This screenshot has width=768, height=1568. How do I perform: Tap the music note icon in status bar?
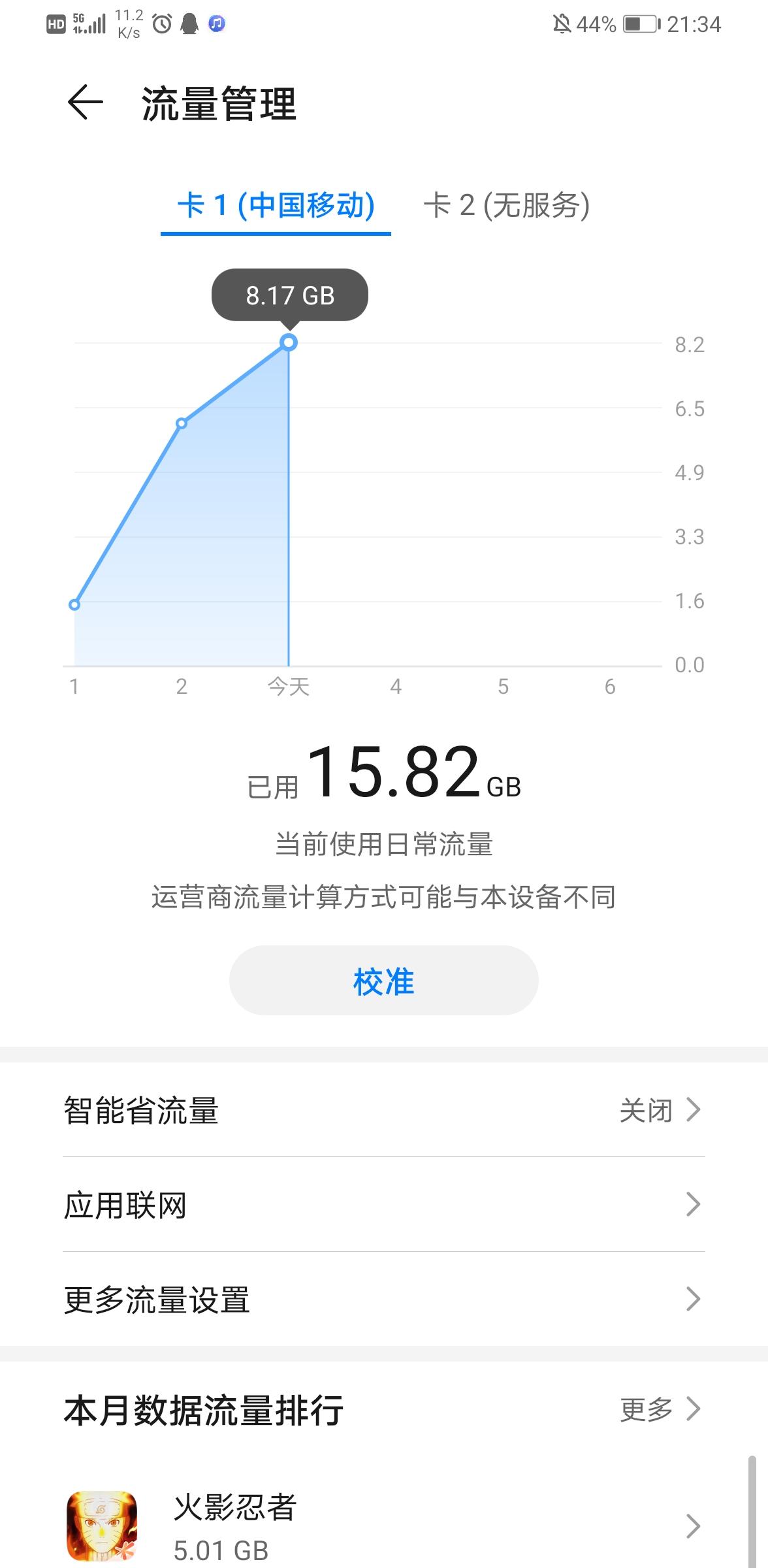(x=216, y=25)
